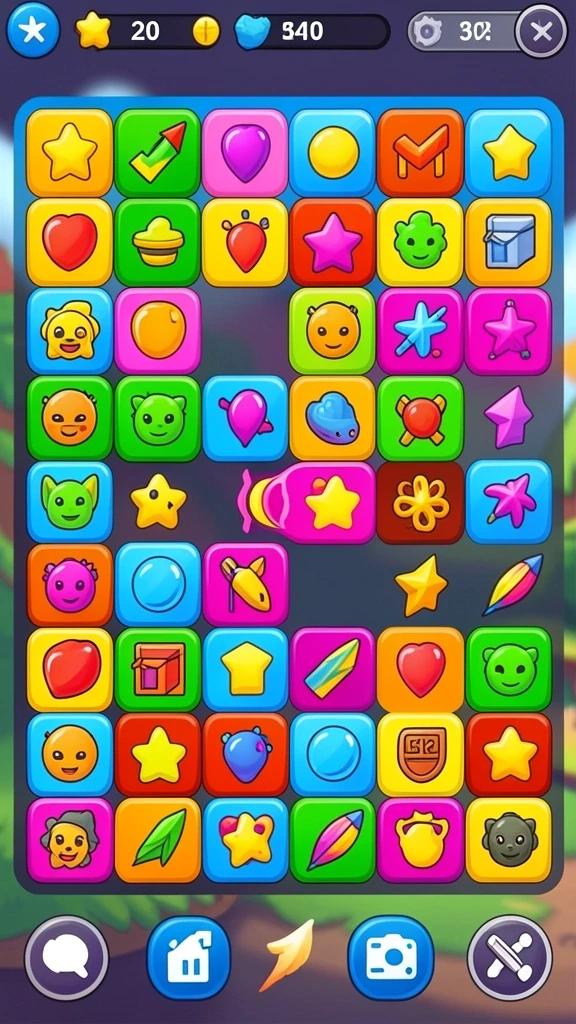Select the green cupcake tile

[157, 242]
